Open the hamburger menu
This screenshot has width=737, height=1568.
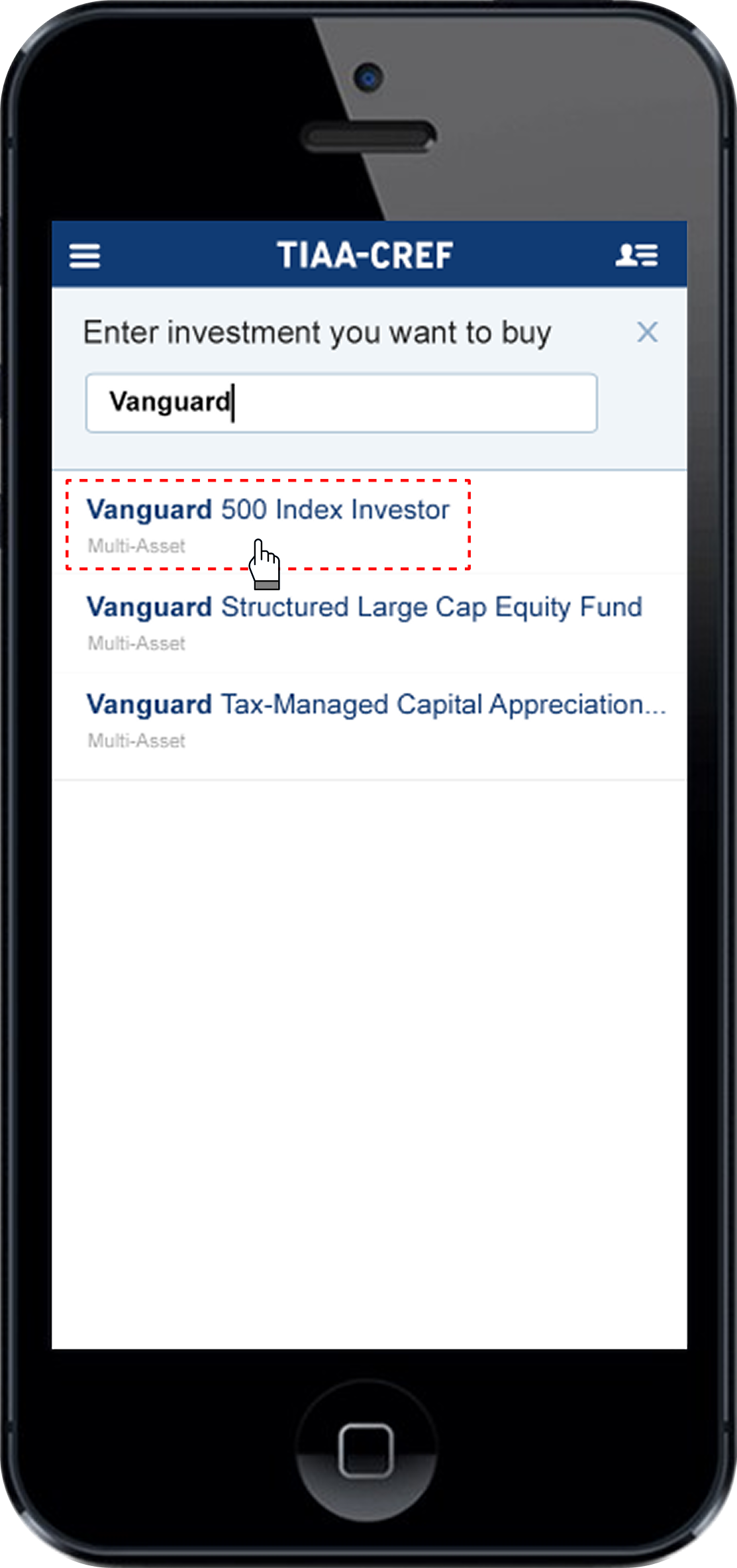(x=85, y=256)
